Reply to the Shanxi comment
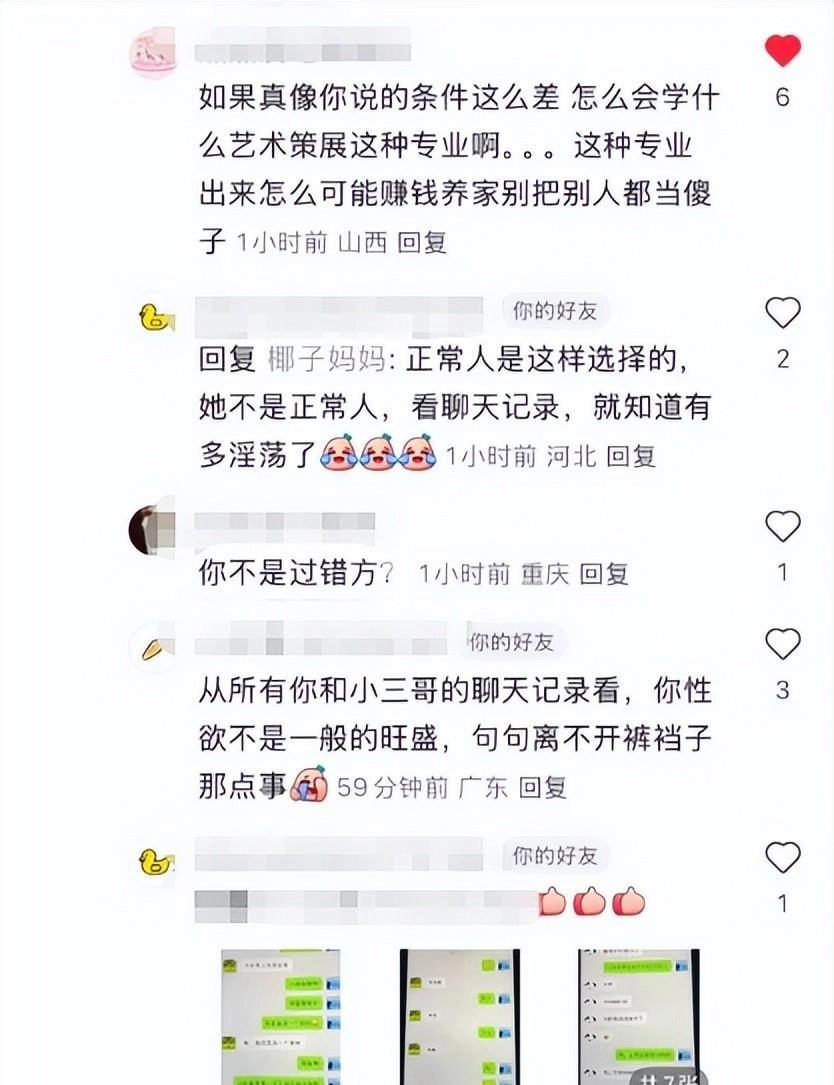834x1085 pixels. [x=421, y=242]
